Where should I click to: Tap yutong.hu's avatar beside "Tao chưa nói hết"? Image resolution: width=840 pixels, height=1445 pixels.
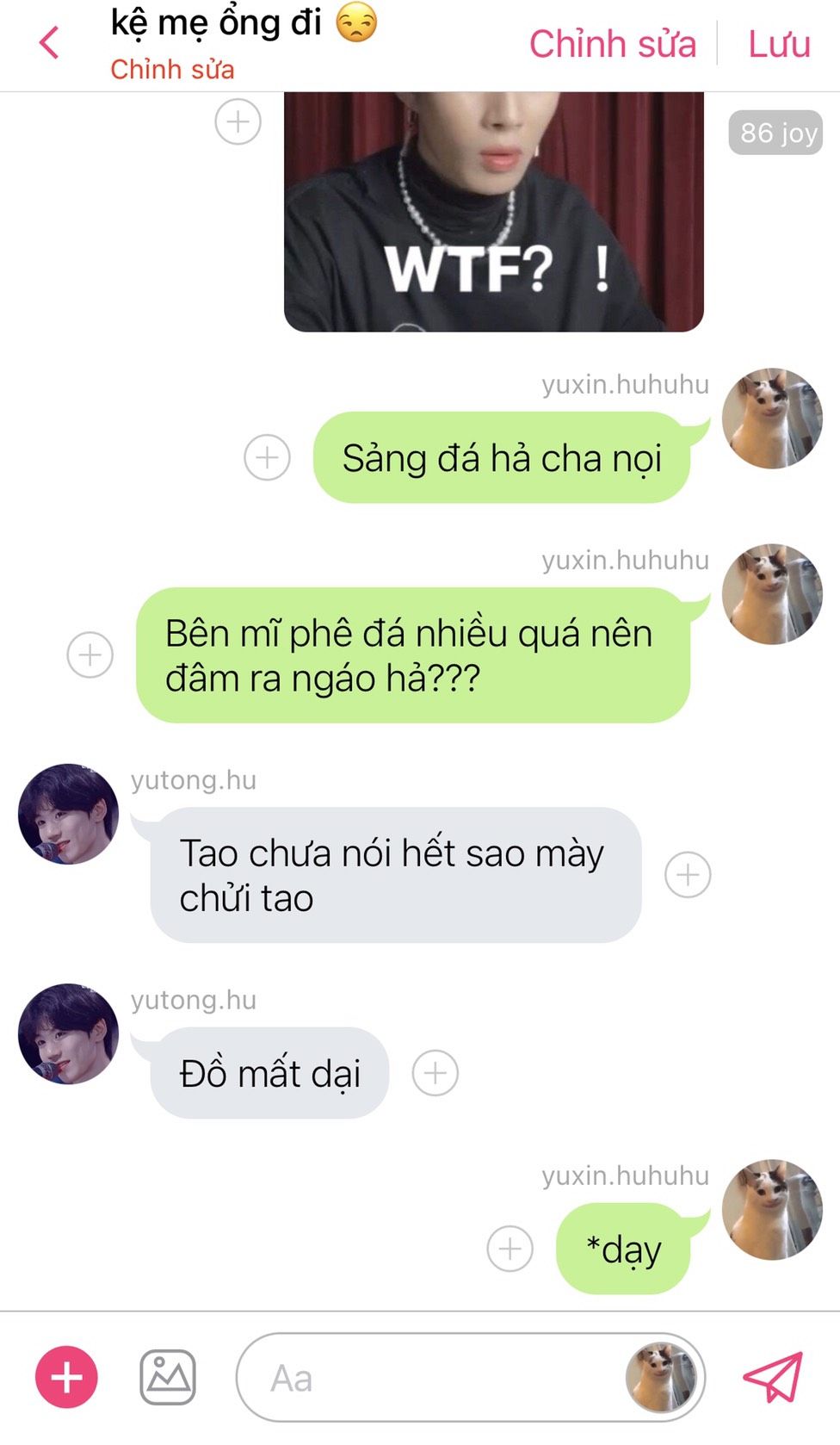(x=68, y=814)
